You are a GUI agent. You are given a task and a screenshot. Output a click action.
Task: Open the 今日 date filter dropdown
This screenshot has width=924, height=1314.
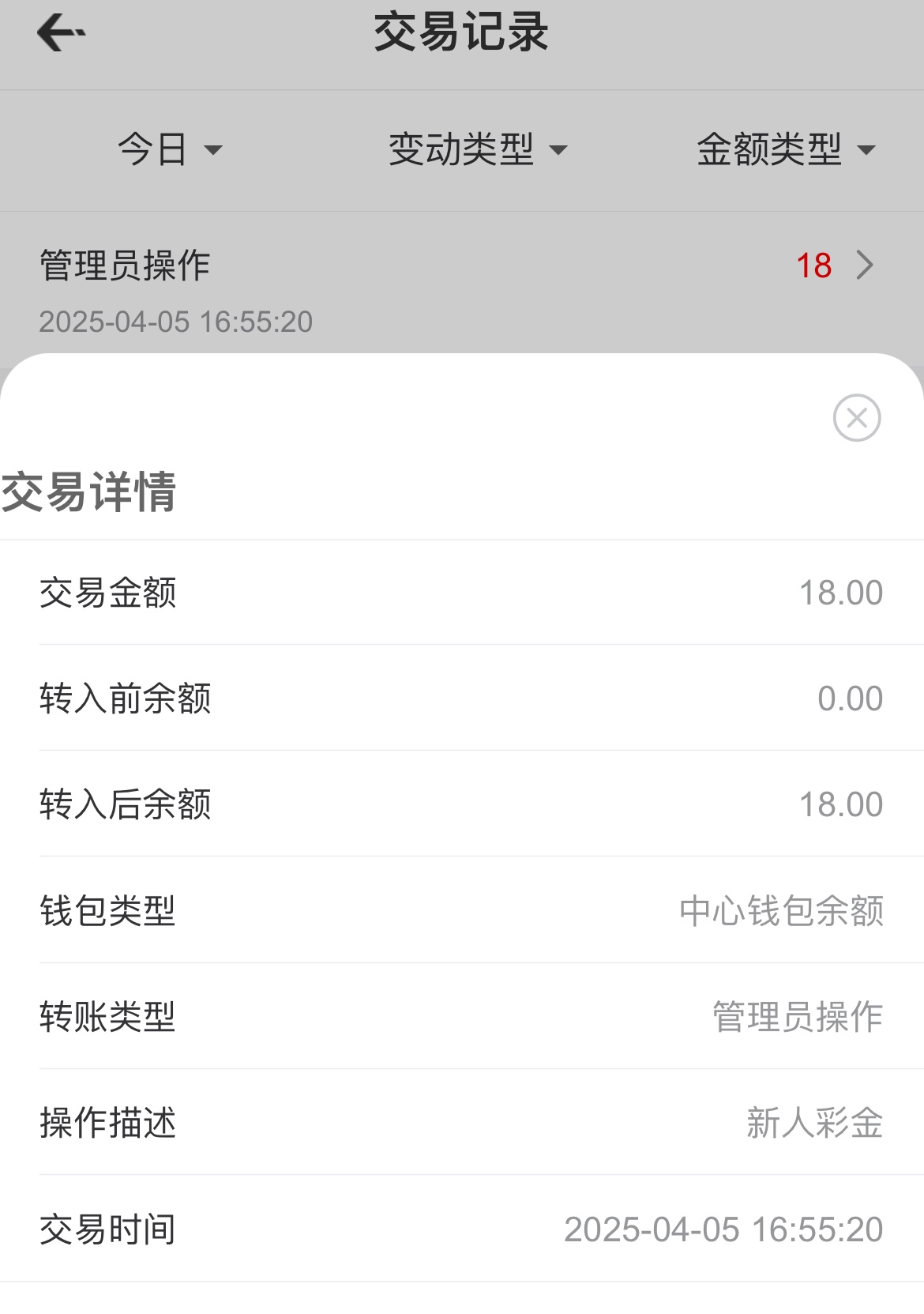169,149
